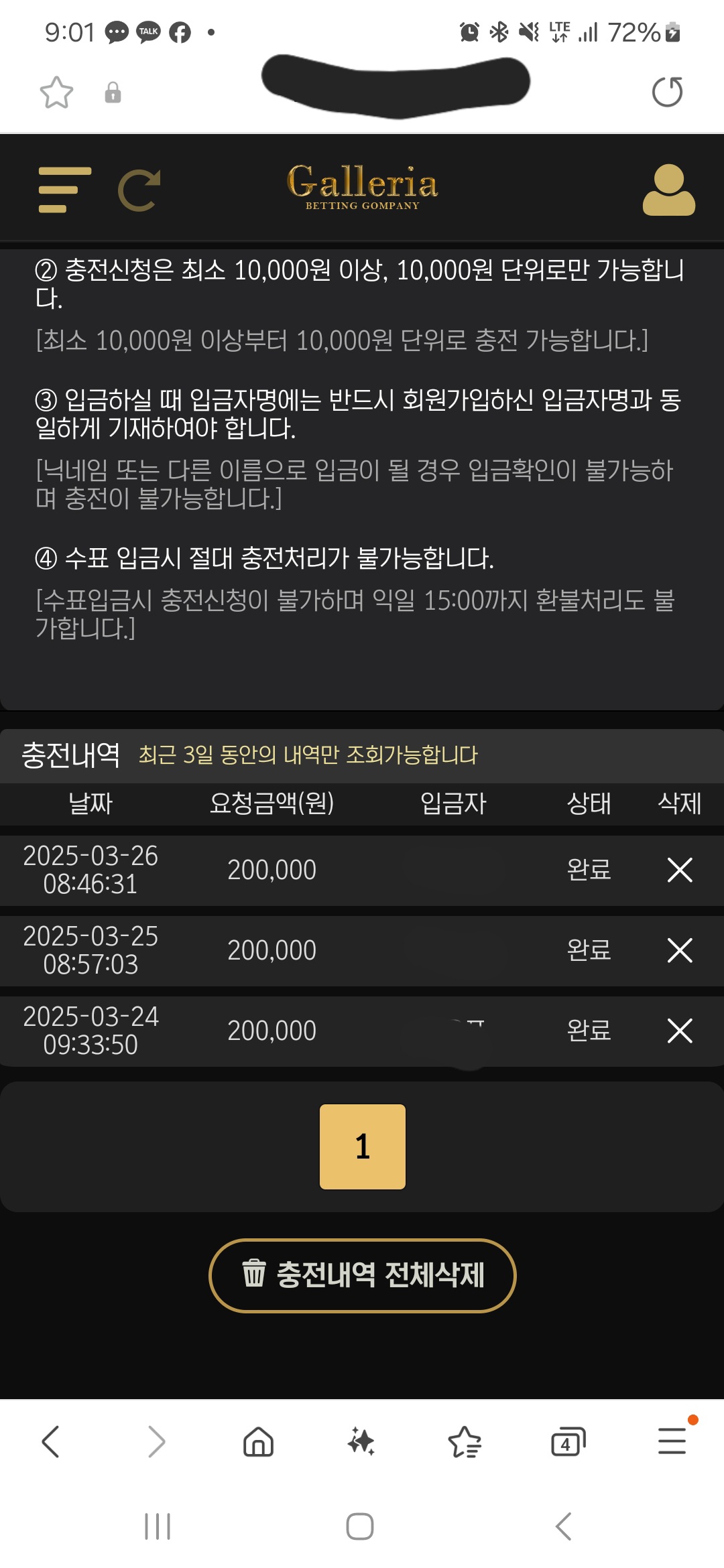Select page 1 of charge history
The width and height of the screenshot is (724, 1568).
[362, 1147]
